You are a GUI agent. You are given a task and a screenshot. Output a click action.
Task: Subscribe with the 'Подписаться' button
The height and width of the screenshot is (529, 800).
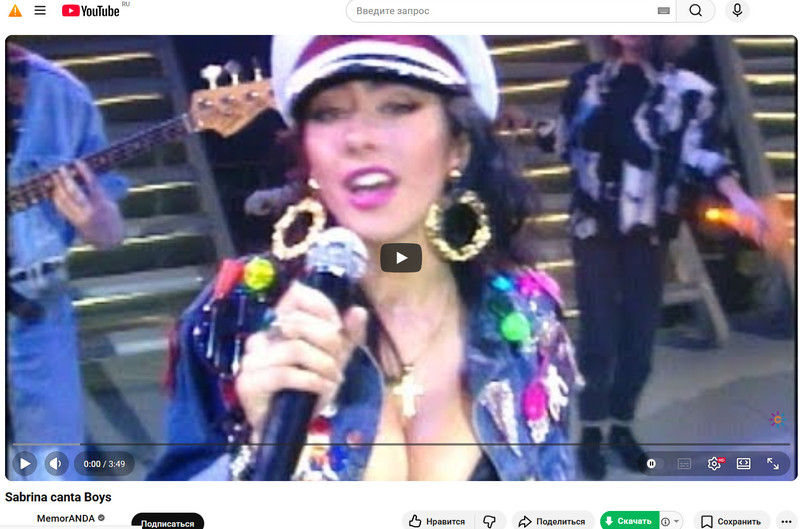[x=167, y=522]
